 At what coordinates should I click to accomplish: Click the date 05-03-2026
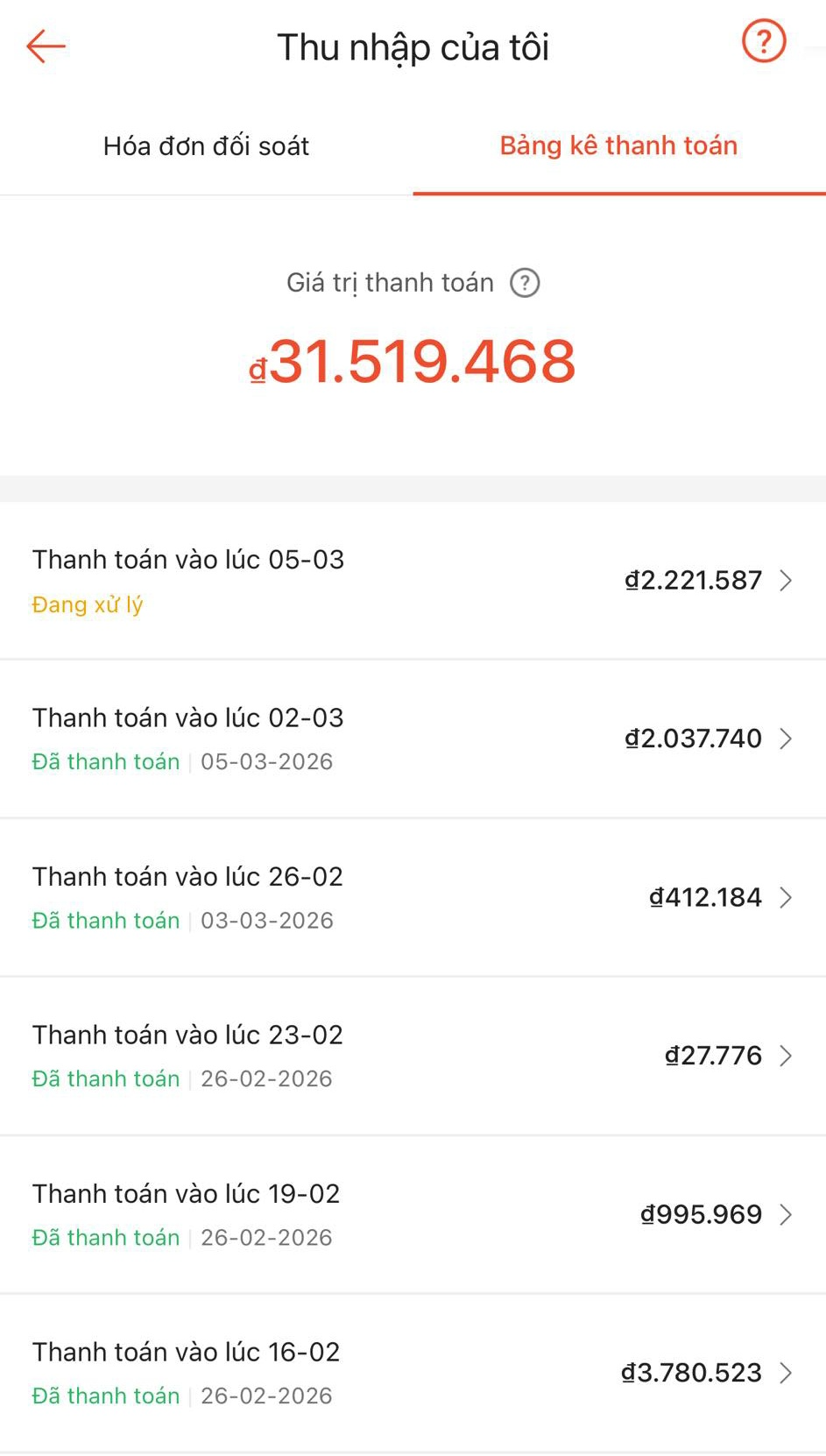[265, 761]
